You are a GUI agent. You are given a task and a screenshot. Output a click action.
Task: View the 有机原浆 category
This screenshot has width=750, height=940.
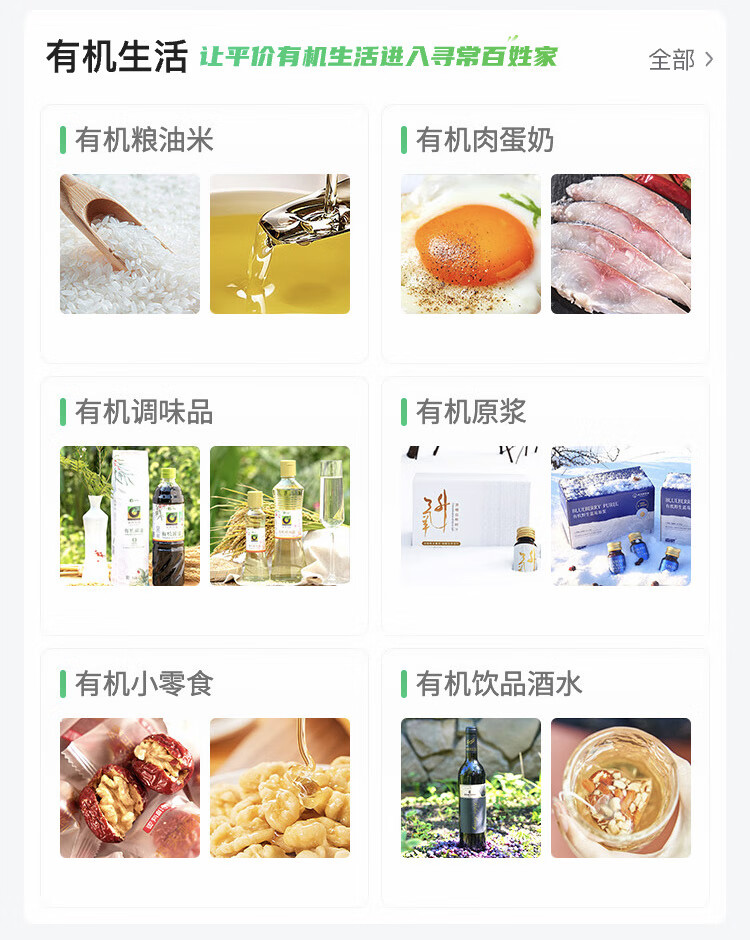545,506
